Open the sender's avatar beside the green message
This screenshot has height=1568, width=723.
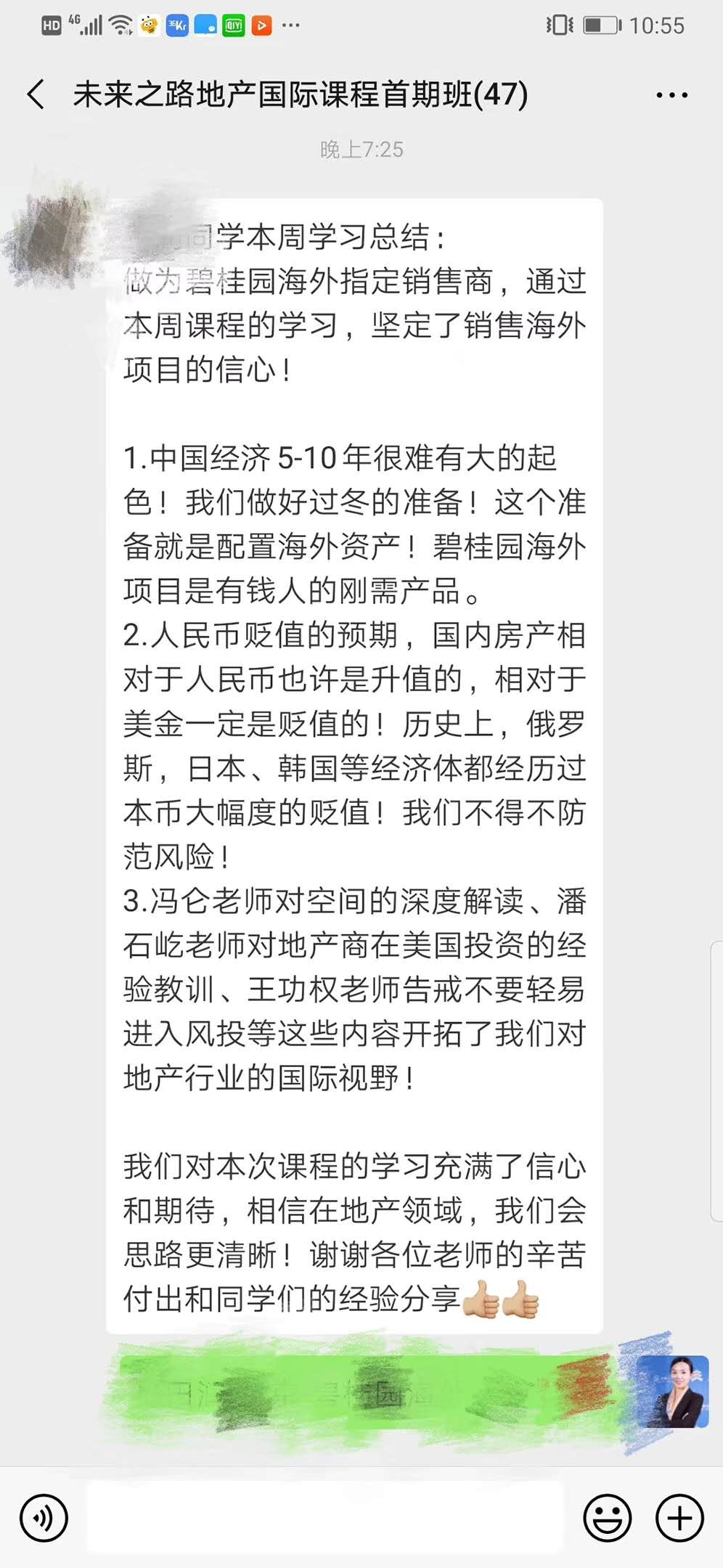672,1391
